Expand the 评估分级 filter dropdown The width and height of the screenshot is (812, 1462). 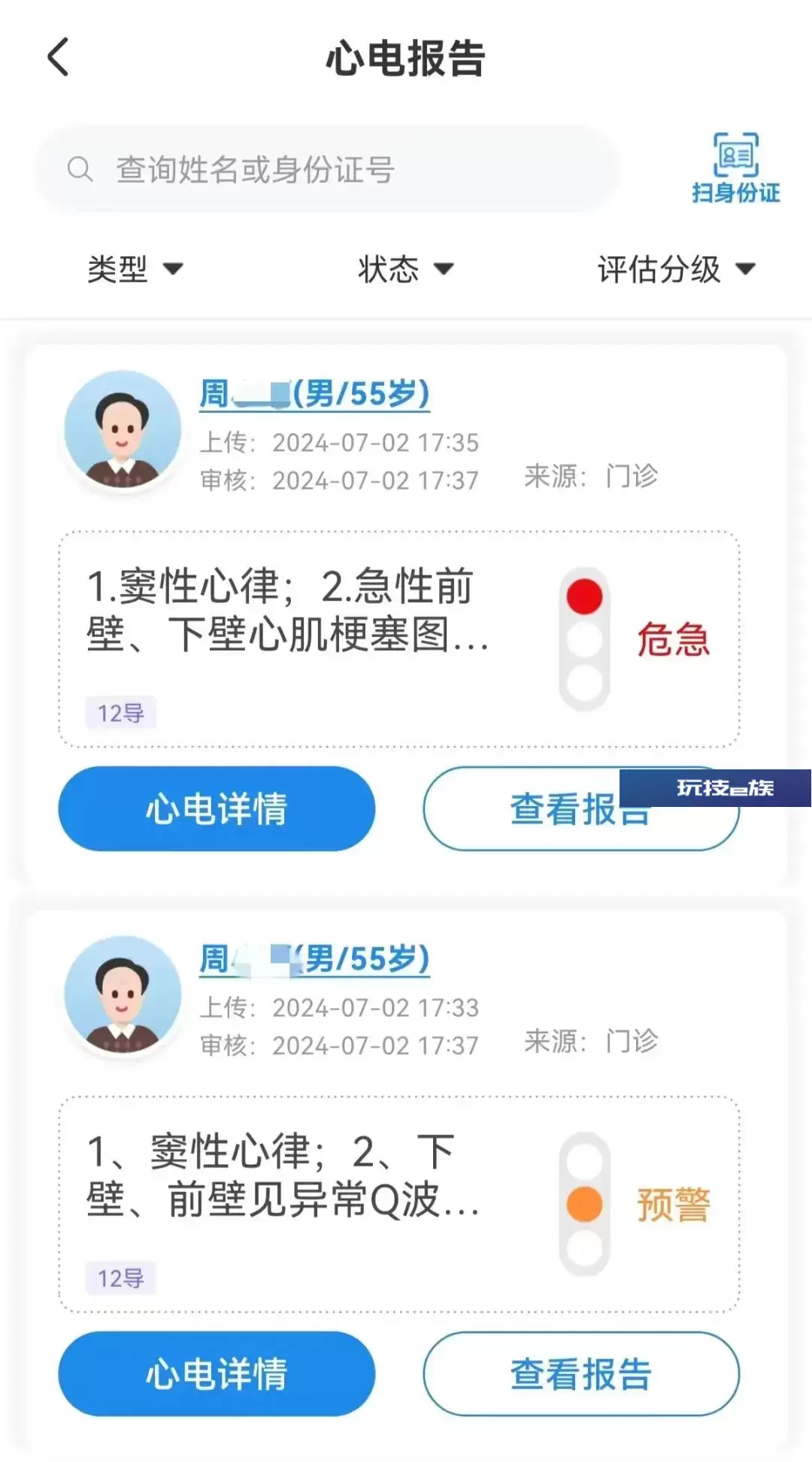[x=676, y=268]
